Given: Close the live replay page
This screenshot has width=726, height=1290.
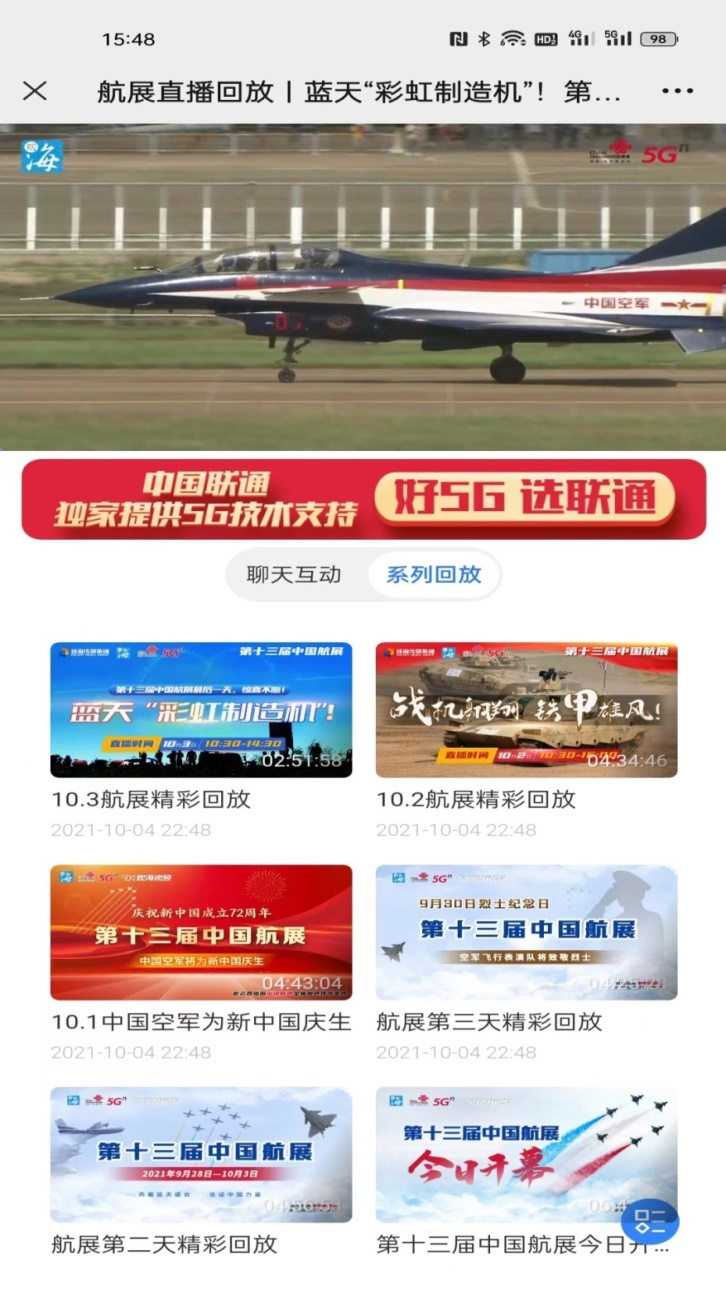Looking at the screenshot, I should pyautogui.click(x=35, y=91).
